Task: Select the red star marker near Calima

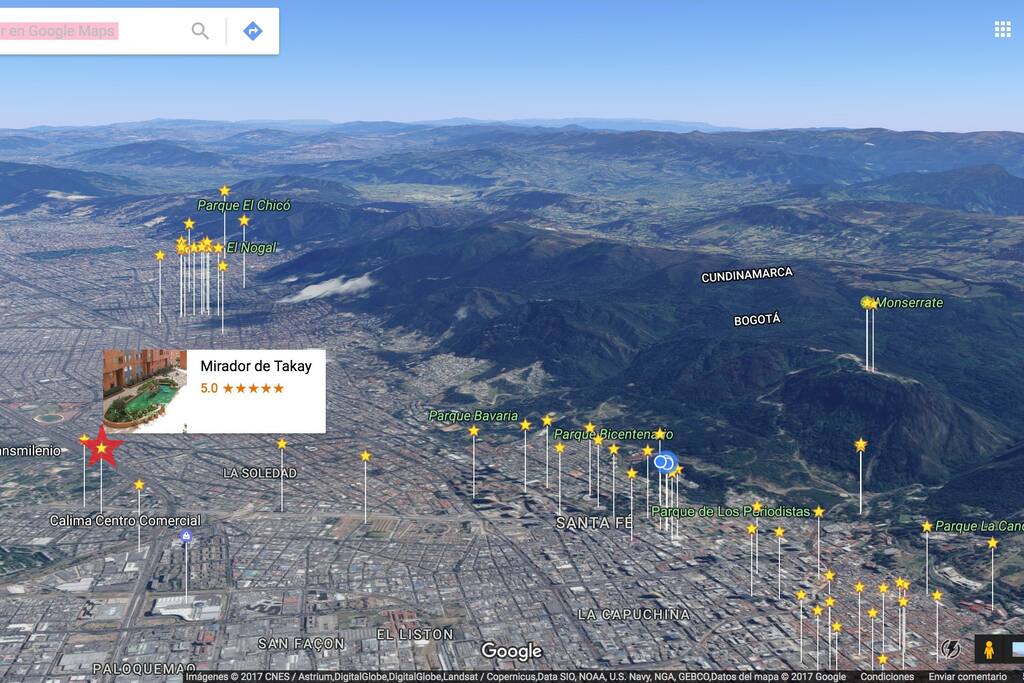Action: pos(102,447)
